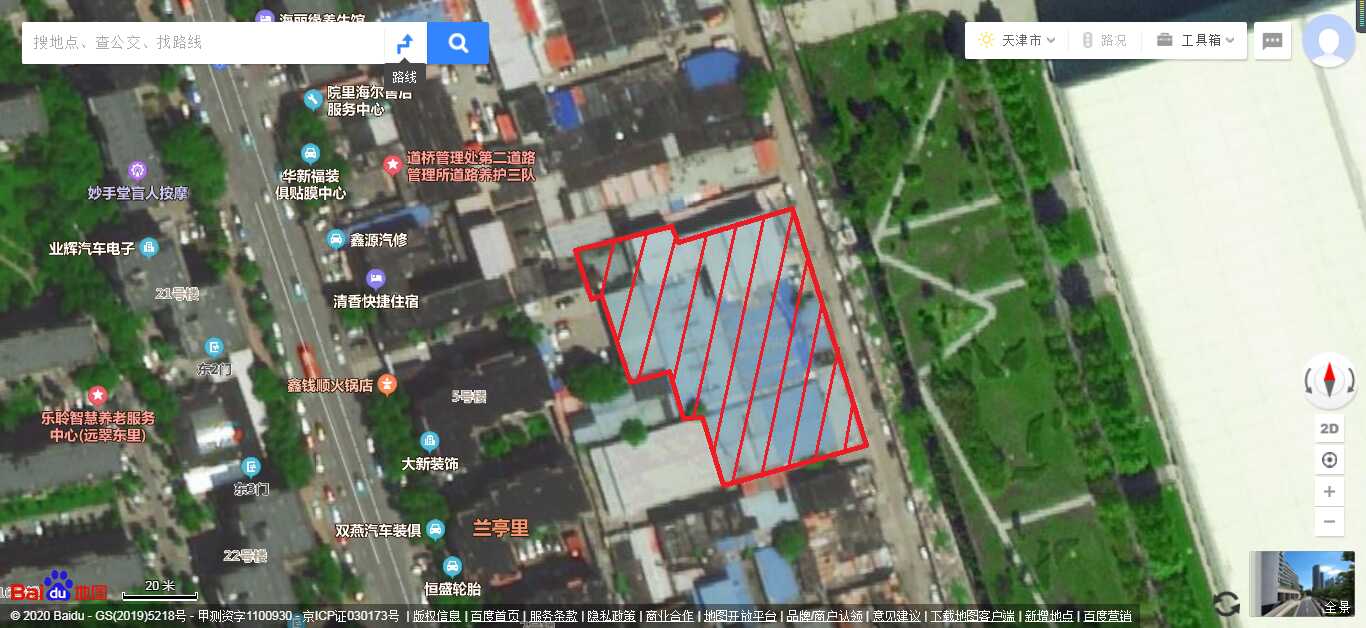This screenshot has width=1366, height=628.
Task: Open the 意见建议 footer link
Action: tap(896, 616)
